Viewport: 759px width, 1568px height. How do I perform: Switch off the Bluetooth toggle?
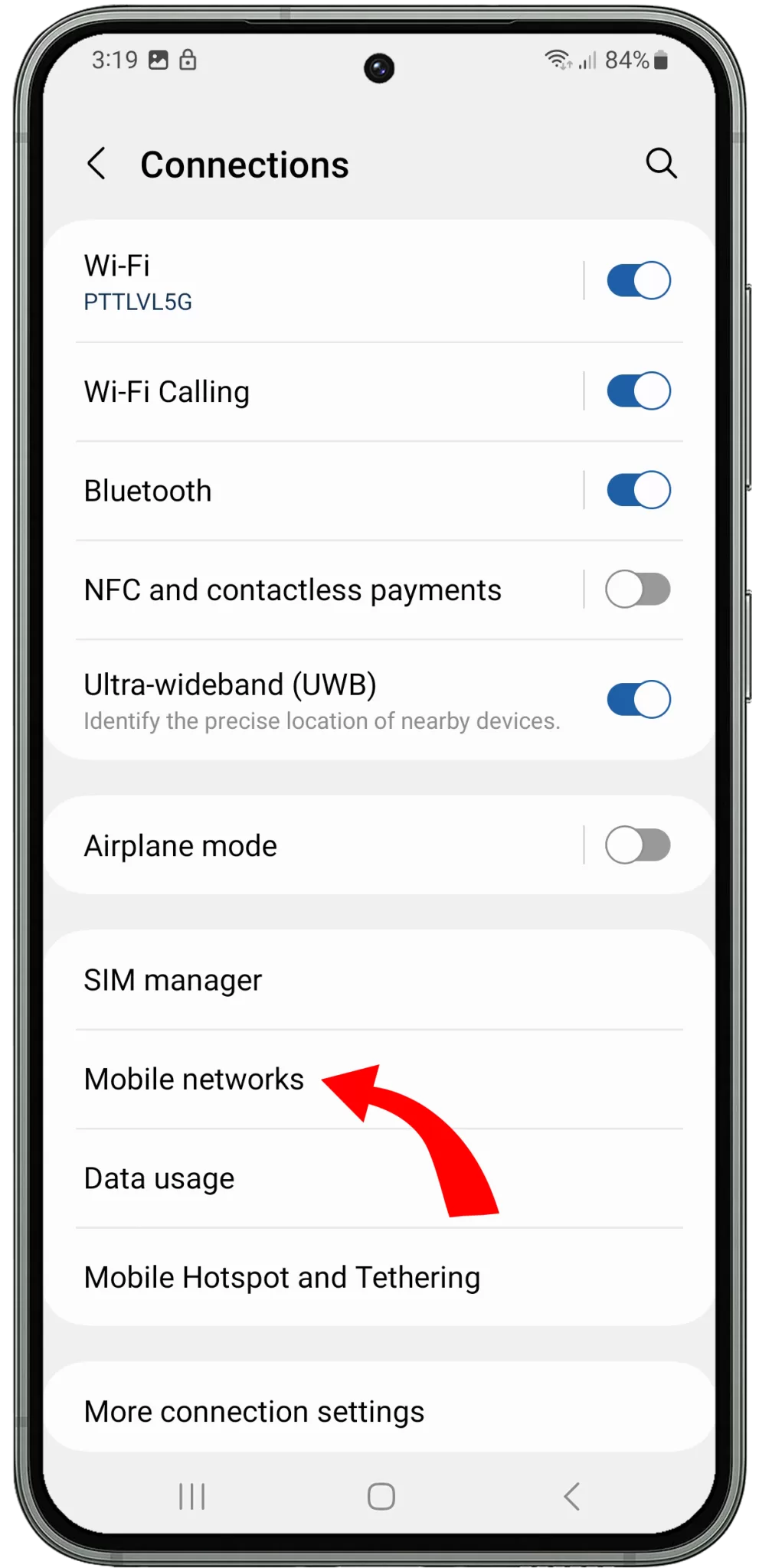[638, 490]
